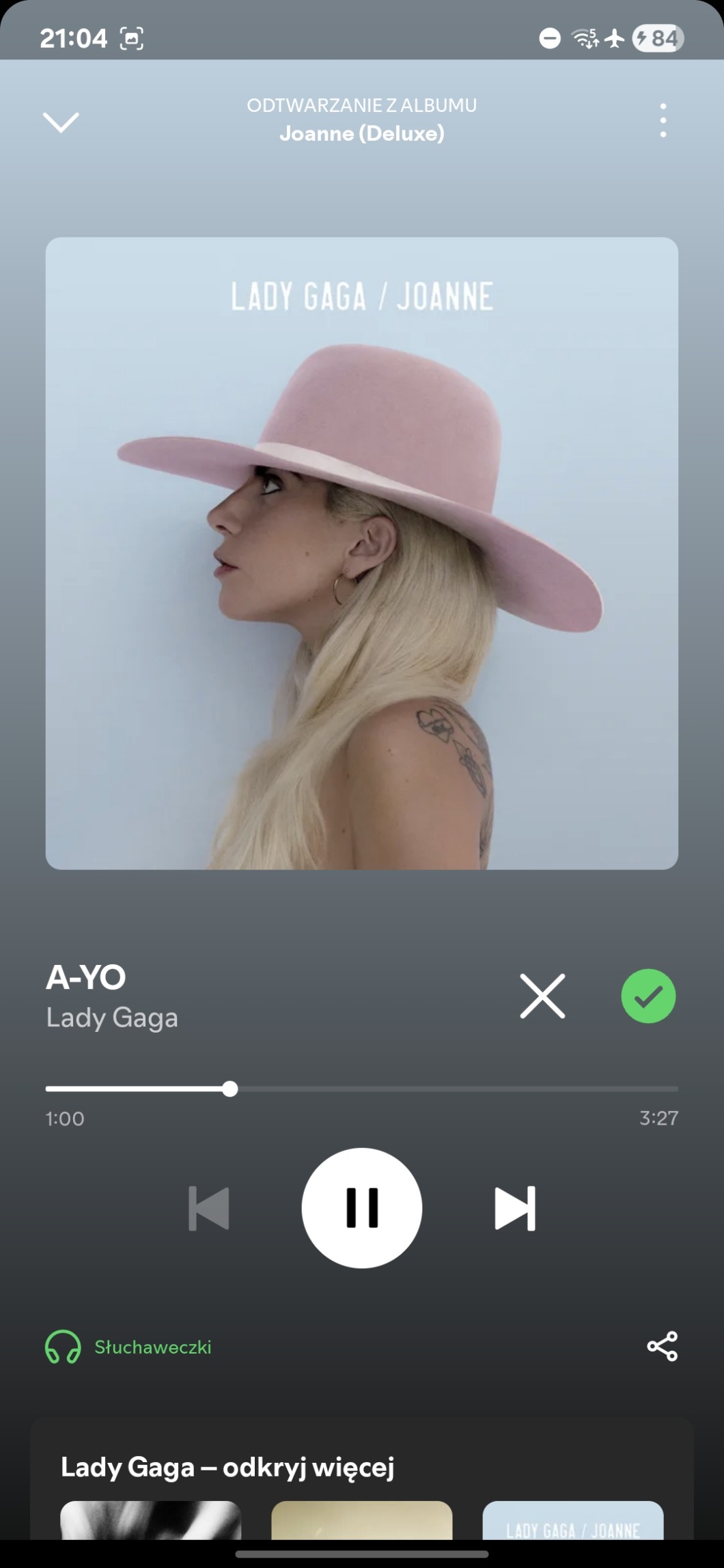Collapse the now playing screen
724x1568 pixels.
[61, 122]
